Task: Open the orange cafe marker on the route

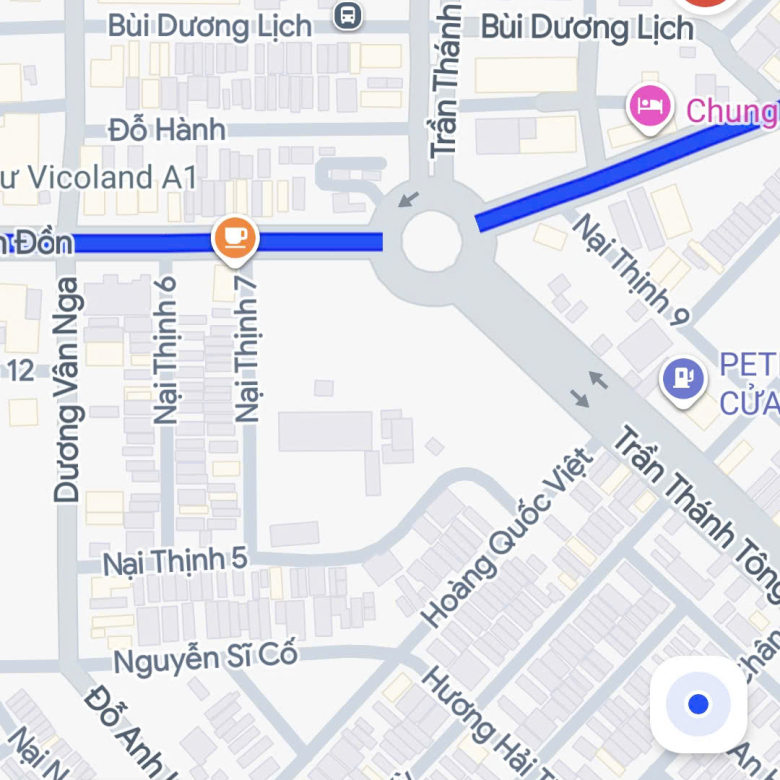Action: tap(235, 238)
